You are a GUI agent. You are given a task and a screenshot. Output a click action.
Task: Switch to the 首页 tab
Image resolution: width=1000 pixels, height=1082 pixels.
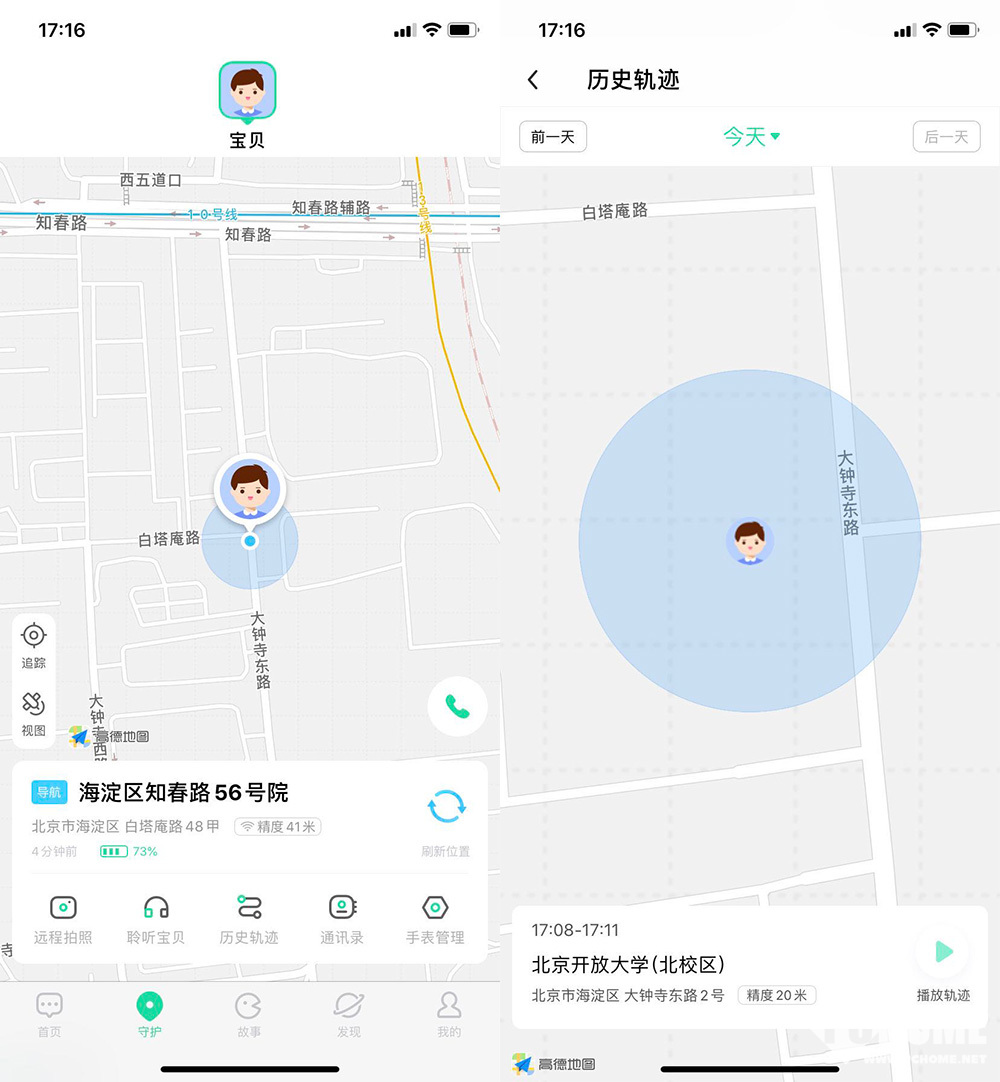pyautogui.click(x=49, y=1015)
